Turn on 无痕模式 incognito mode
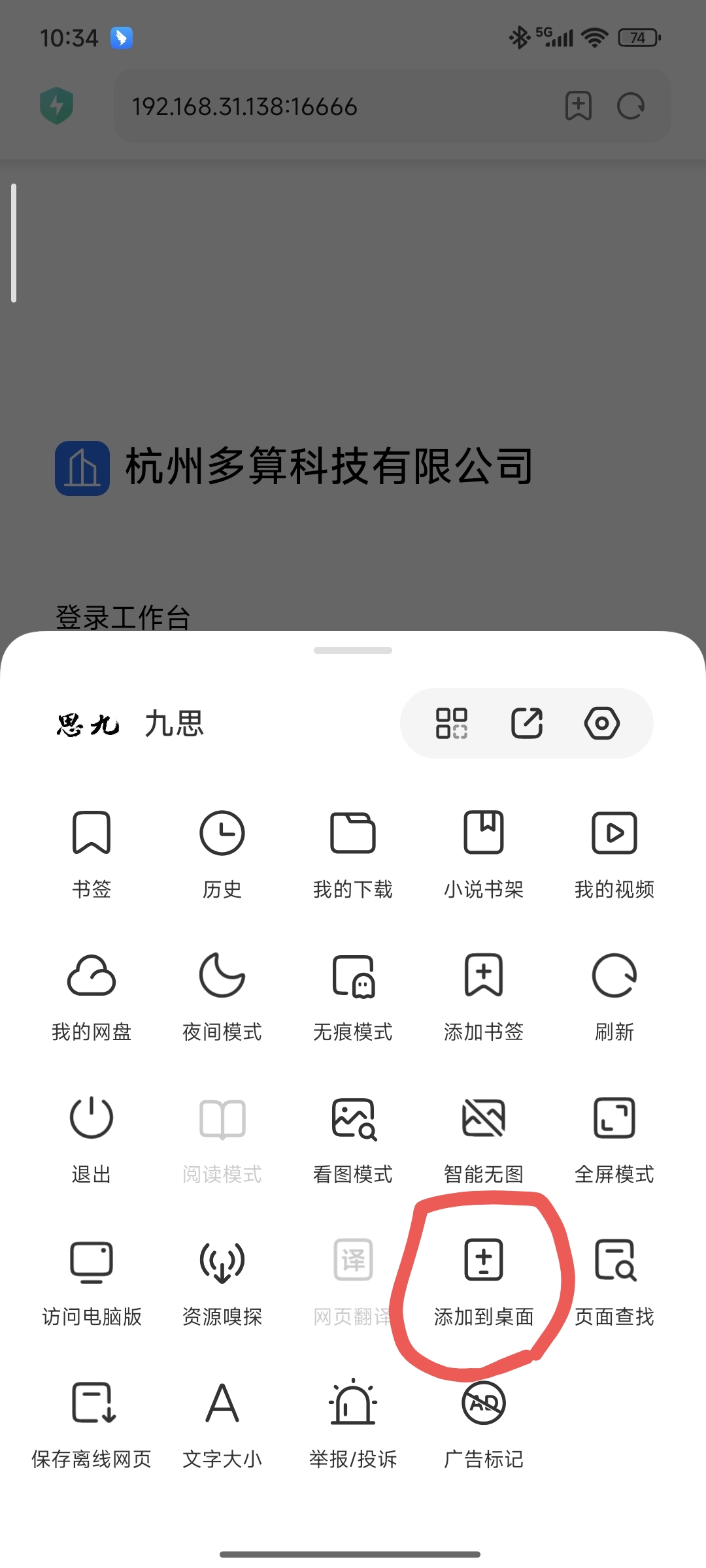This screenshot has height=1568, width=706. [x=353, y=975]
